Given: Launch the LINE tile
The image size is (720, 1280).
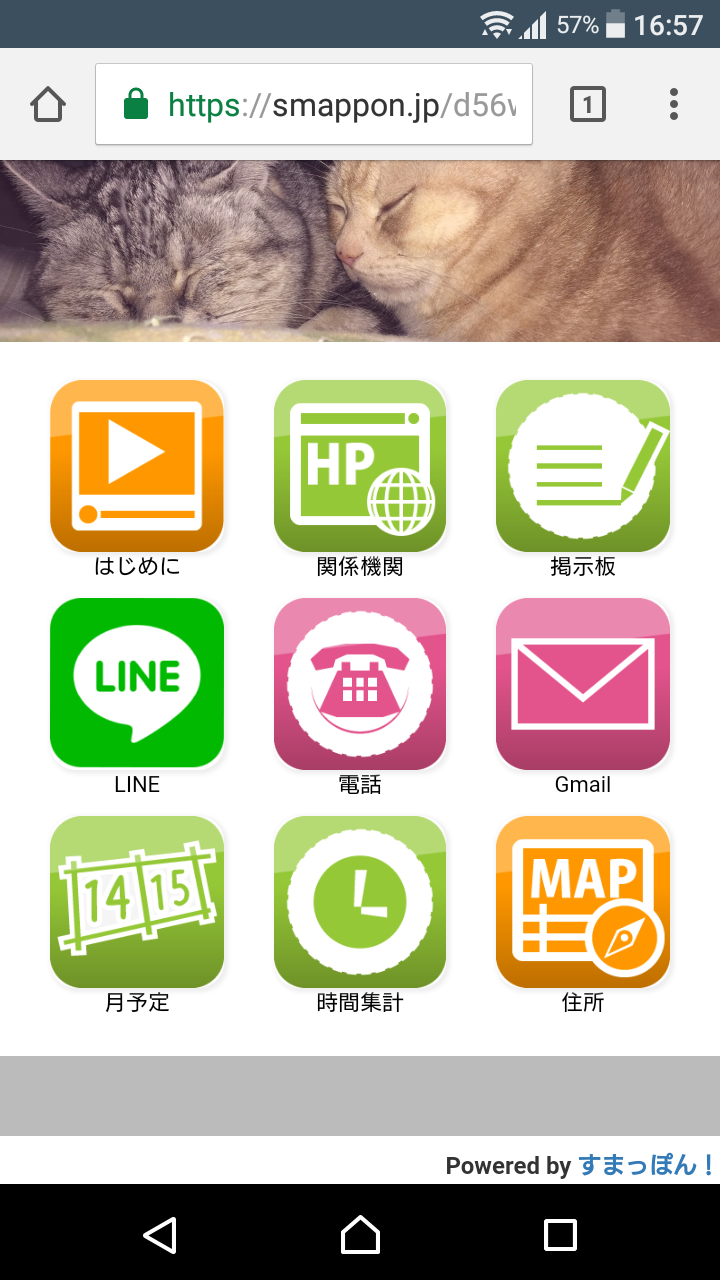Looking at the screenshot, I should tap(137, 684).
